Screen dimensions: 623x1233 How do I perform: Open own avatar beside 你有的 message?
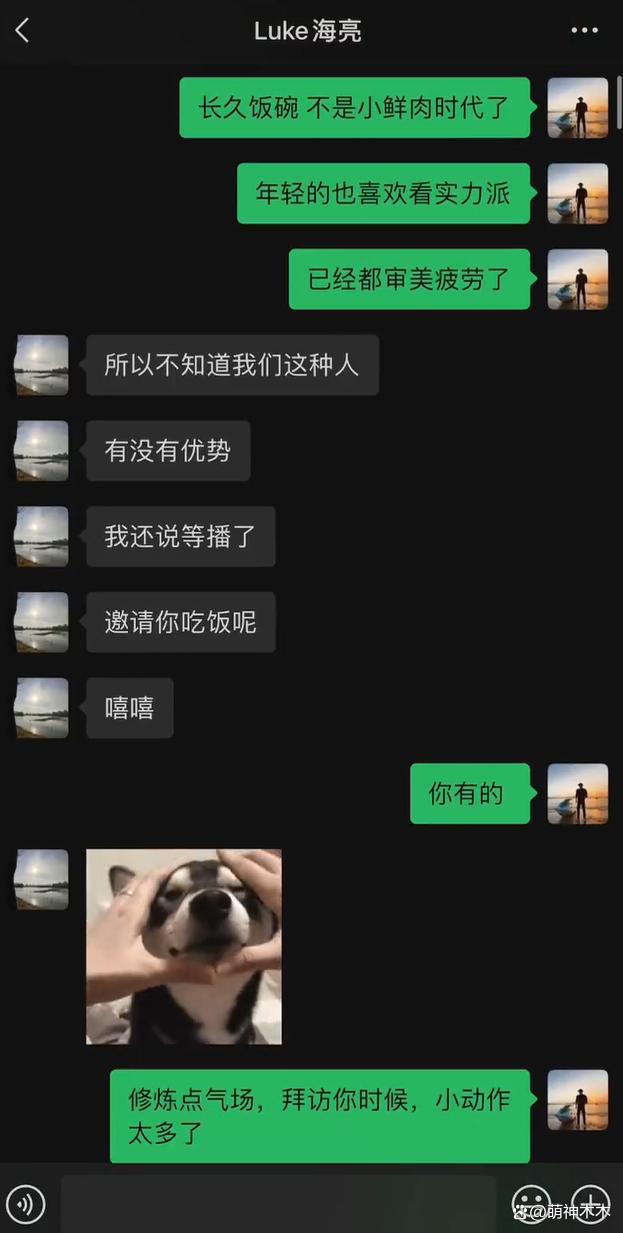(577, 794)
